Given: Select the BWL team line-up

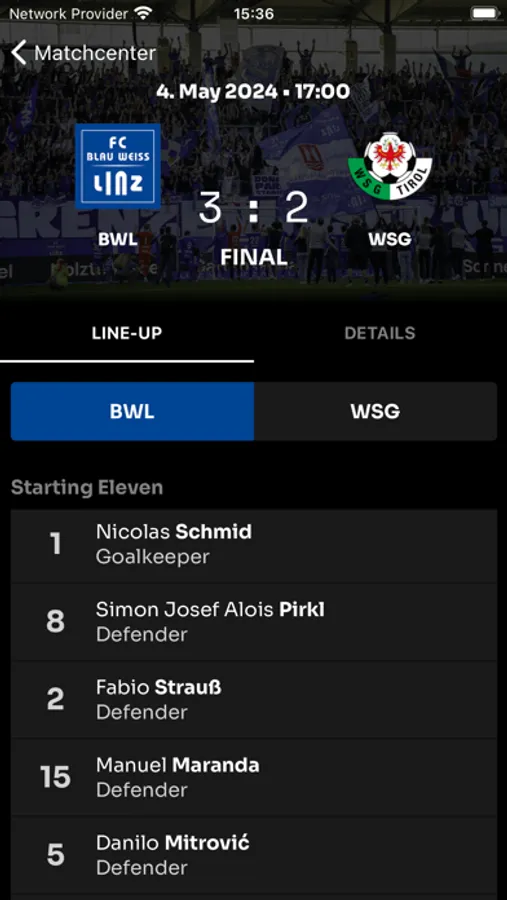Looking at the screenshot, I should tap(132, 412).
